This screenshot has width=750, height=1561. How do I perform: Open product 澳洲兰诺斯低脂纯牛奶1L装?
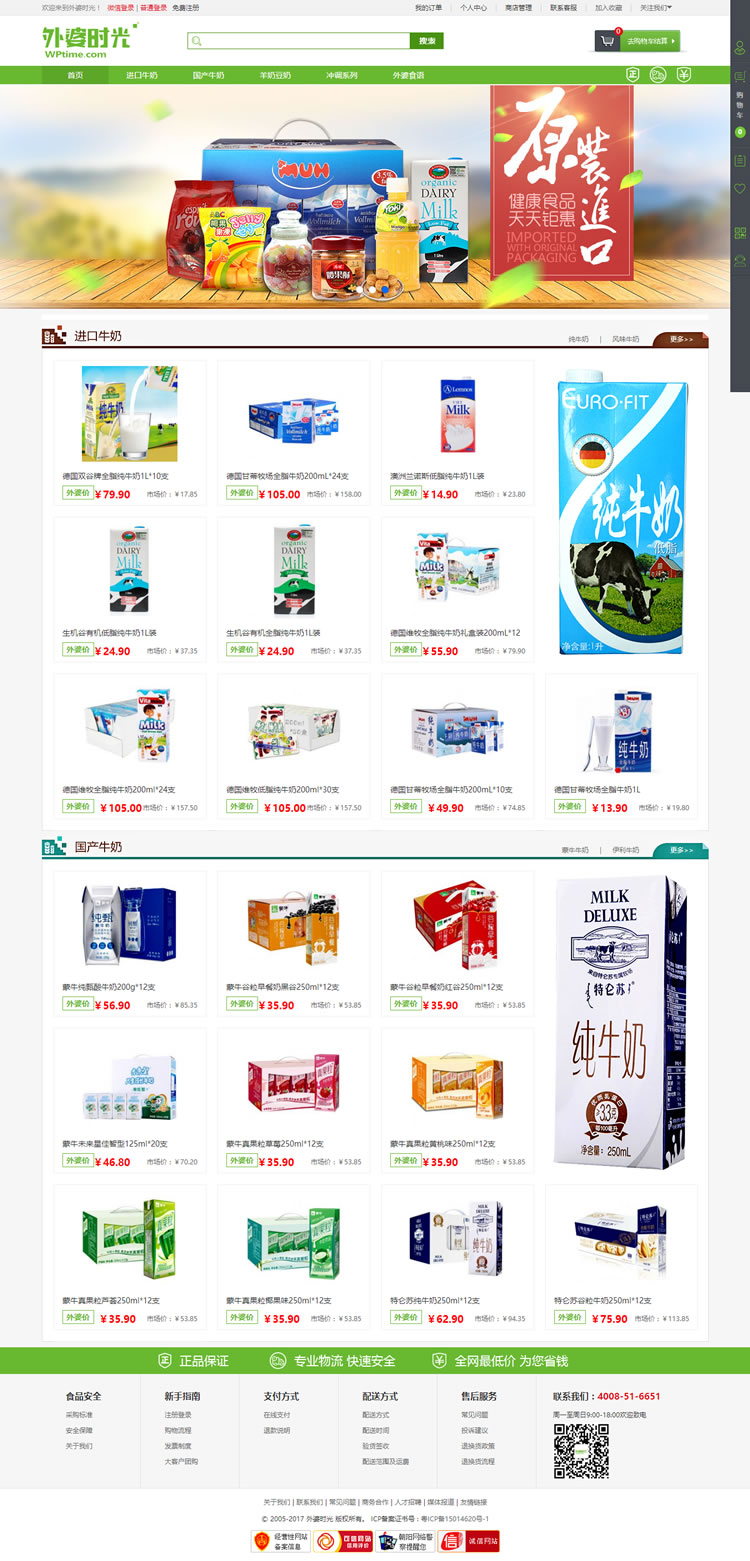(x=437, y=476)
